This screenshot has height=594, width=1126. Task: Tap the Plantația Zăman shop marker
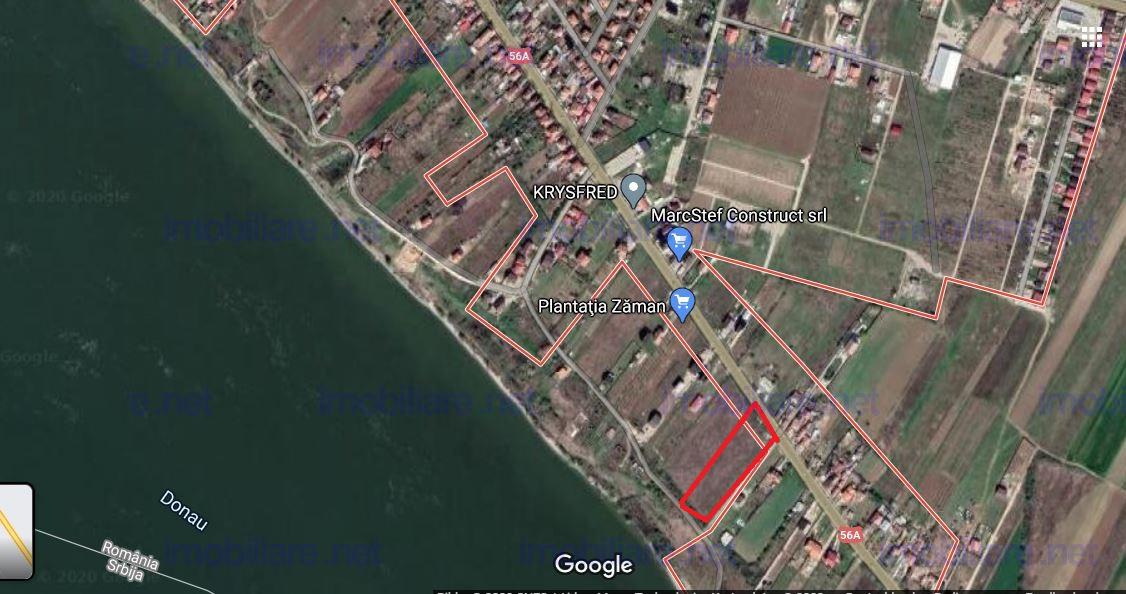pyautogui.click(x=683, y=301)
